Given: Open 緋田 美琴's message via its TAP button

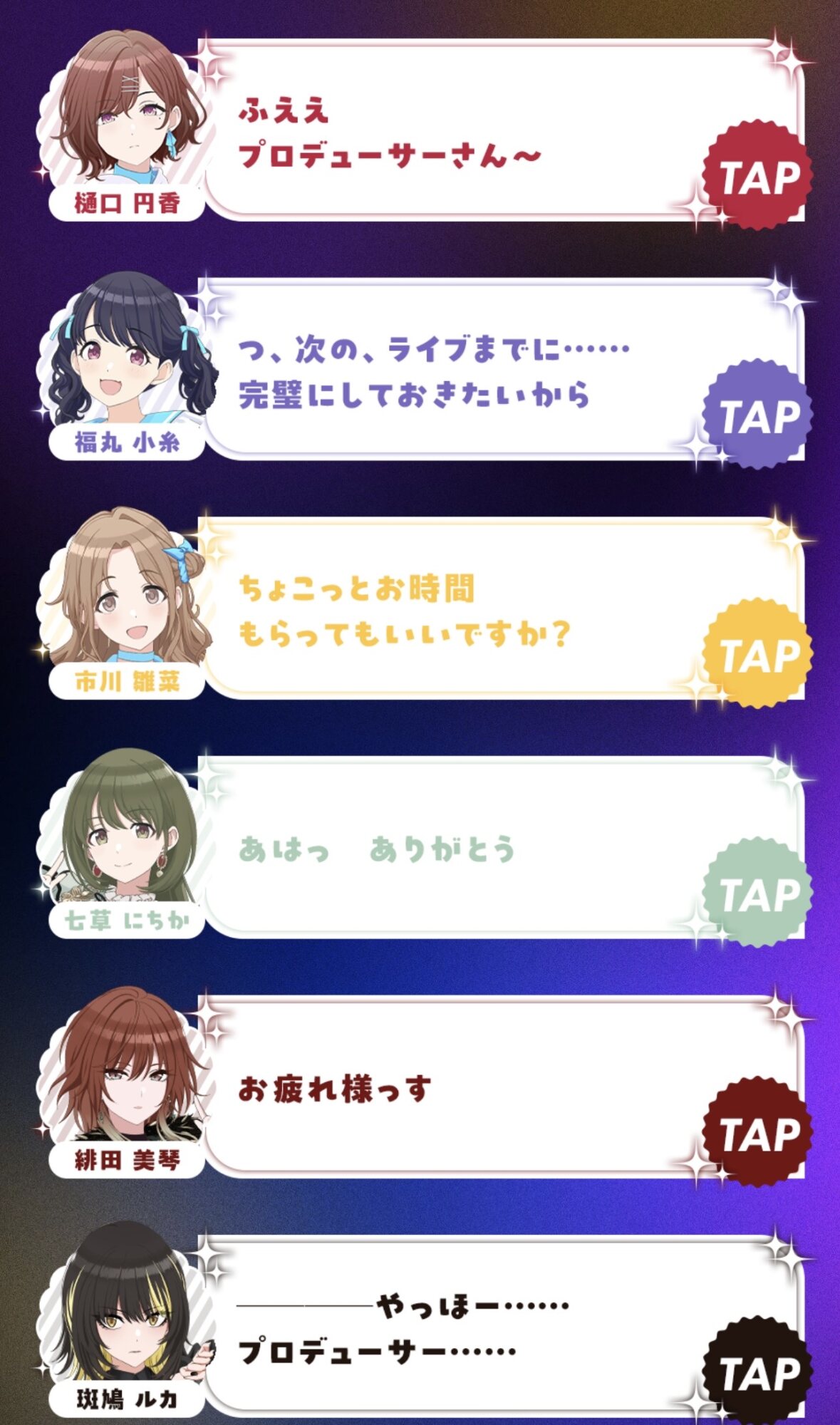Looking at the screenshot, I should 757,1133.
